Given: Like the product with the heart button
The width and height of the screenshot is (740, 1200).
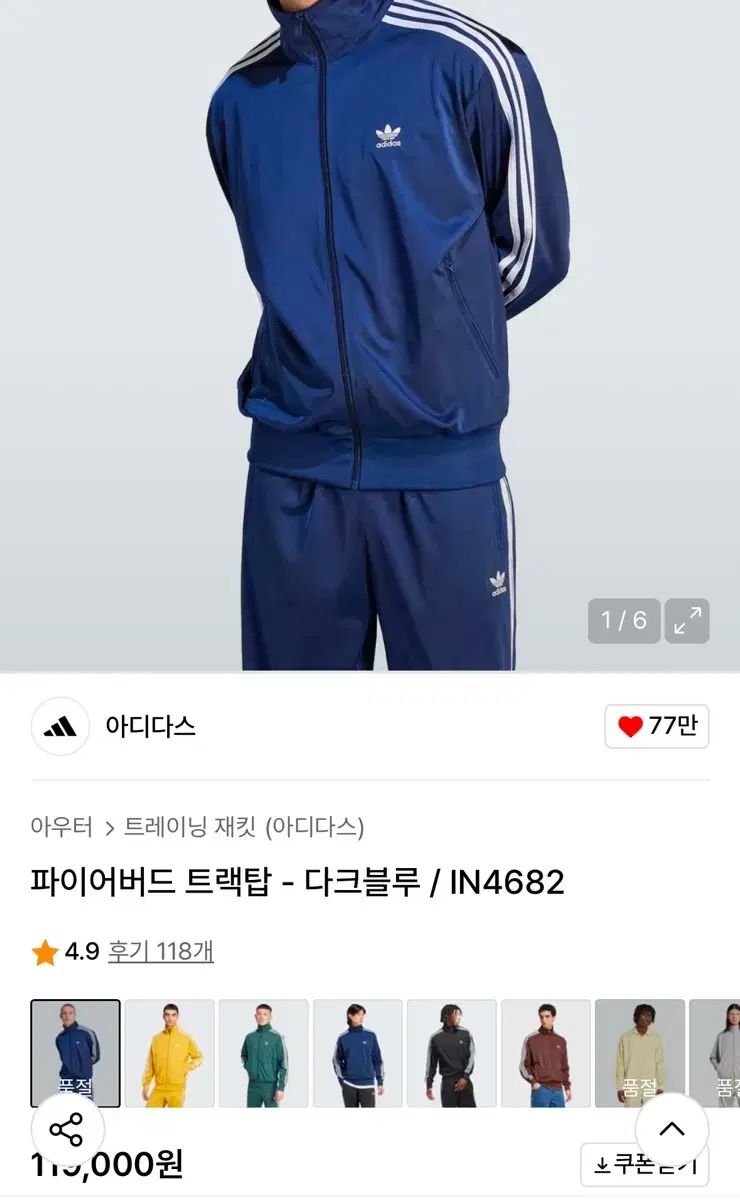Looking at the screenshot, I should [657, 726].
